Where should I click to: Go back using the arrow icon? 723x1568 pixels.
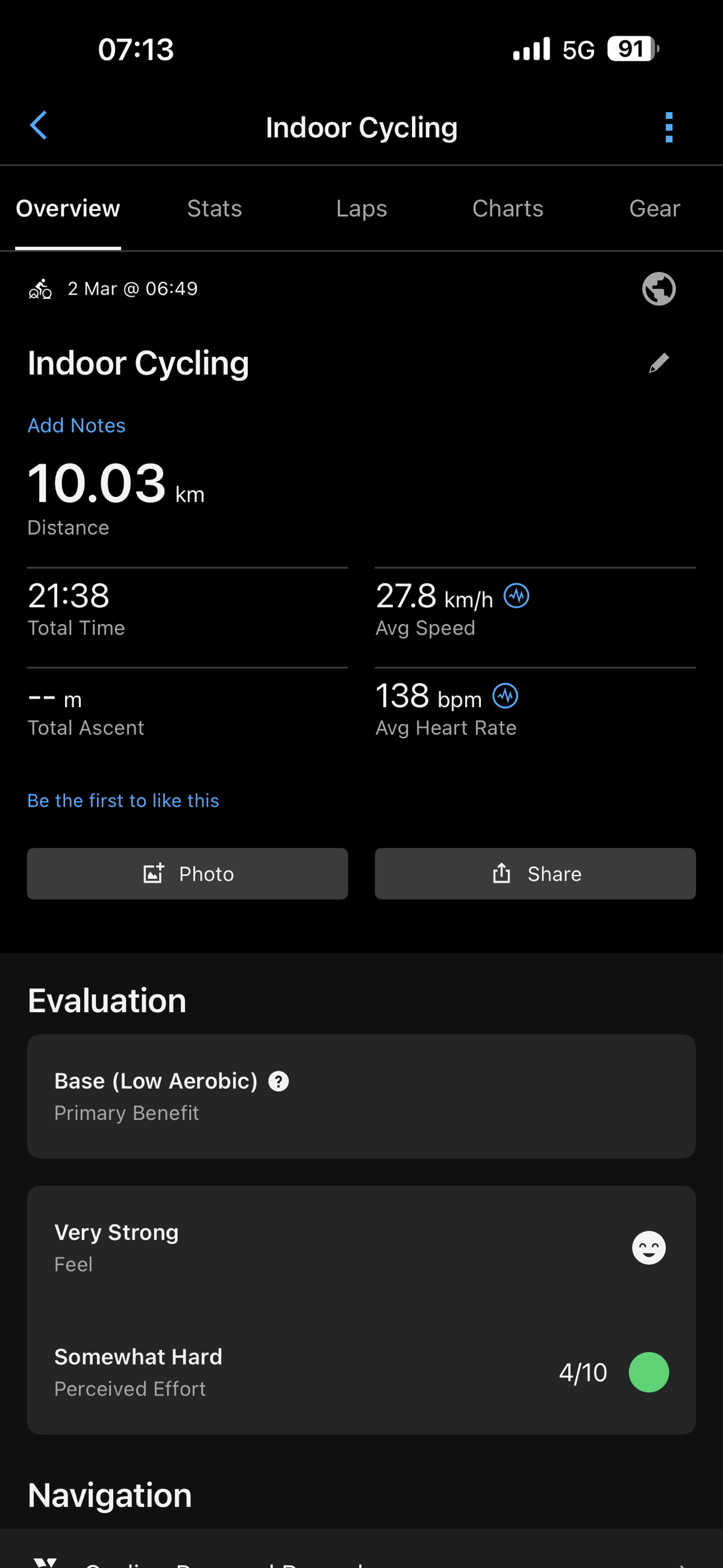click(x=39, y=126)
